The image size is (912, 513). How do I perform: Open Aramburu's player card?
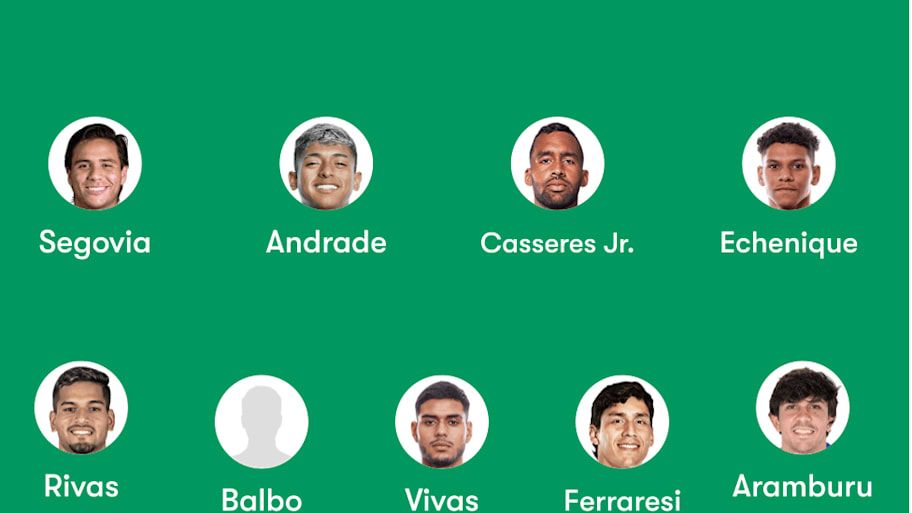(x=802, y=408)
